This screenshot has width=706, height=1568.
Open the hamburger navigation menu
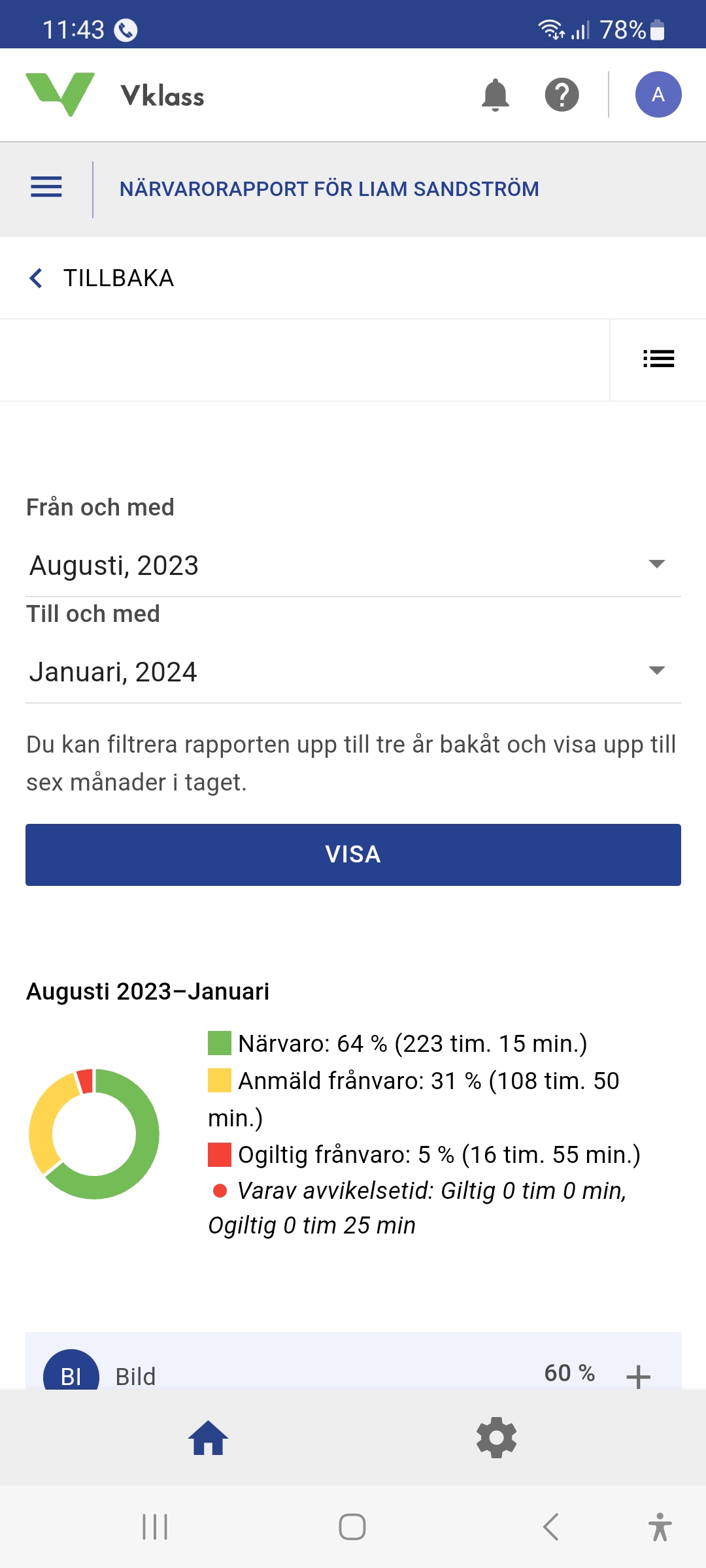[x=46, y=188]
